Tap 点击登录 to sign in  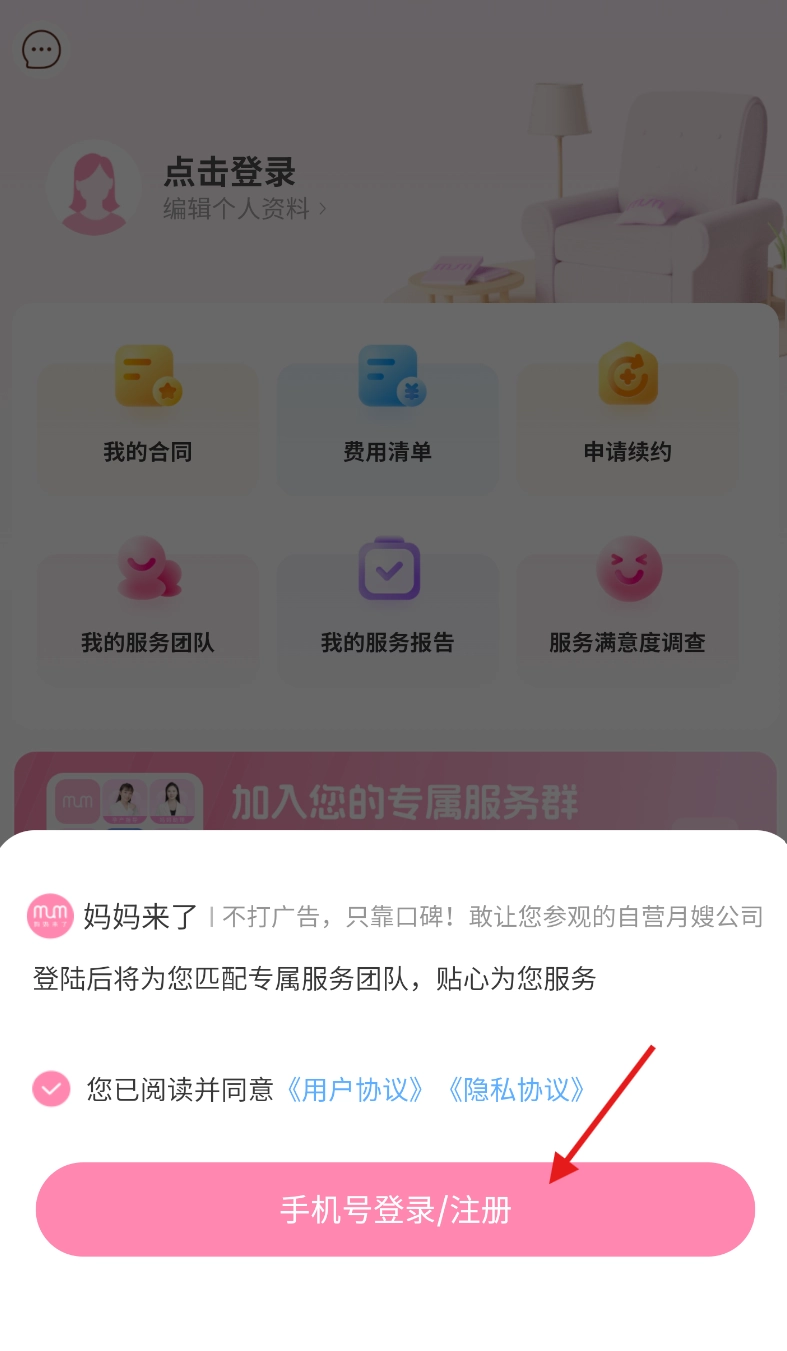(x=230, y=172)
